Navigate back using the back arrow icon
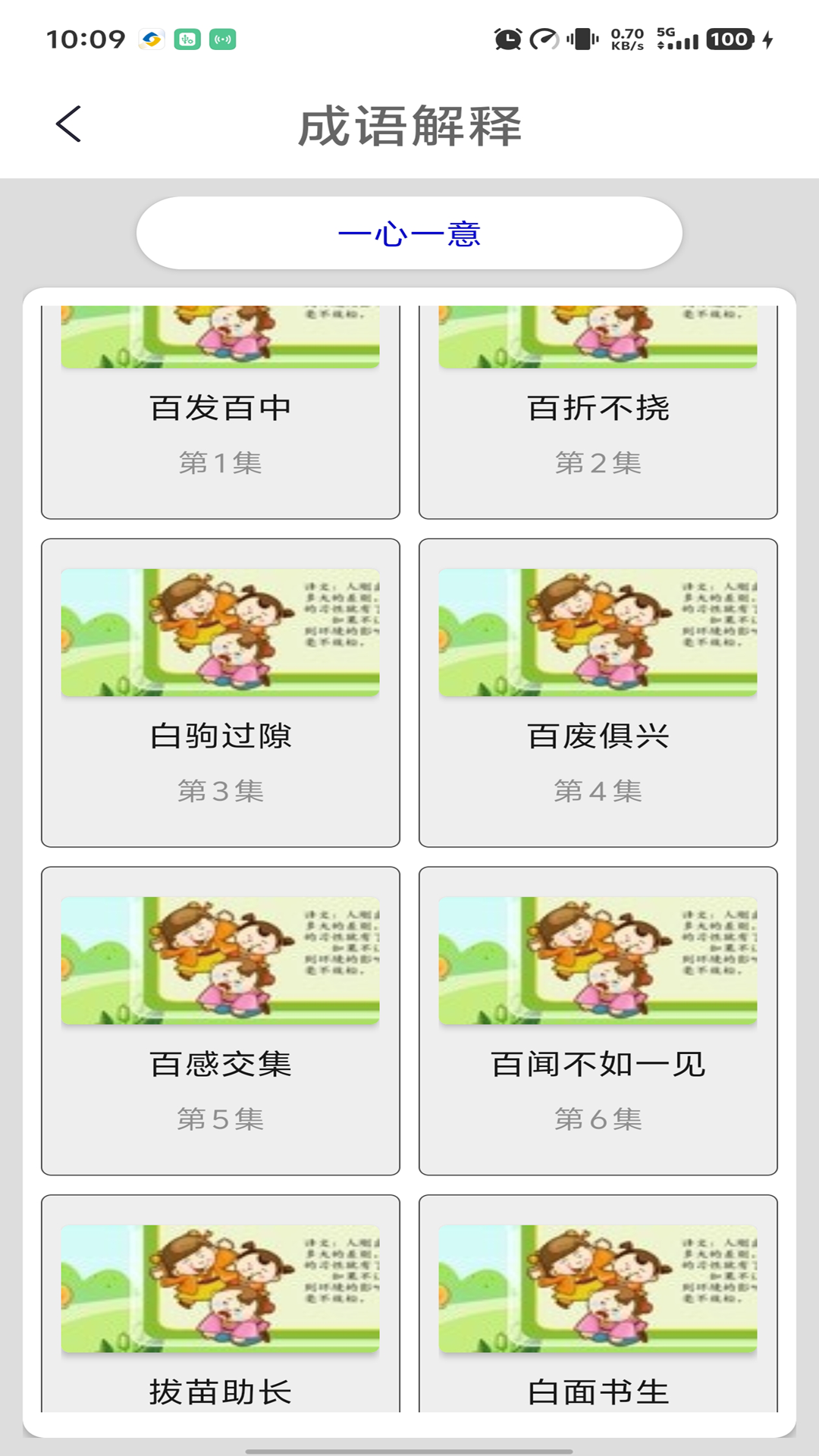The image size is (819, 1456). (69, 124)
